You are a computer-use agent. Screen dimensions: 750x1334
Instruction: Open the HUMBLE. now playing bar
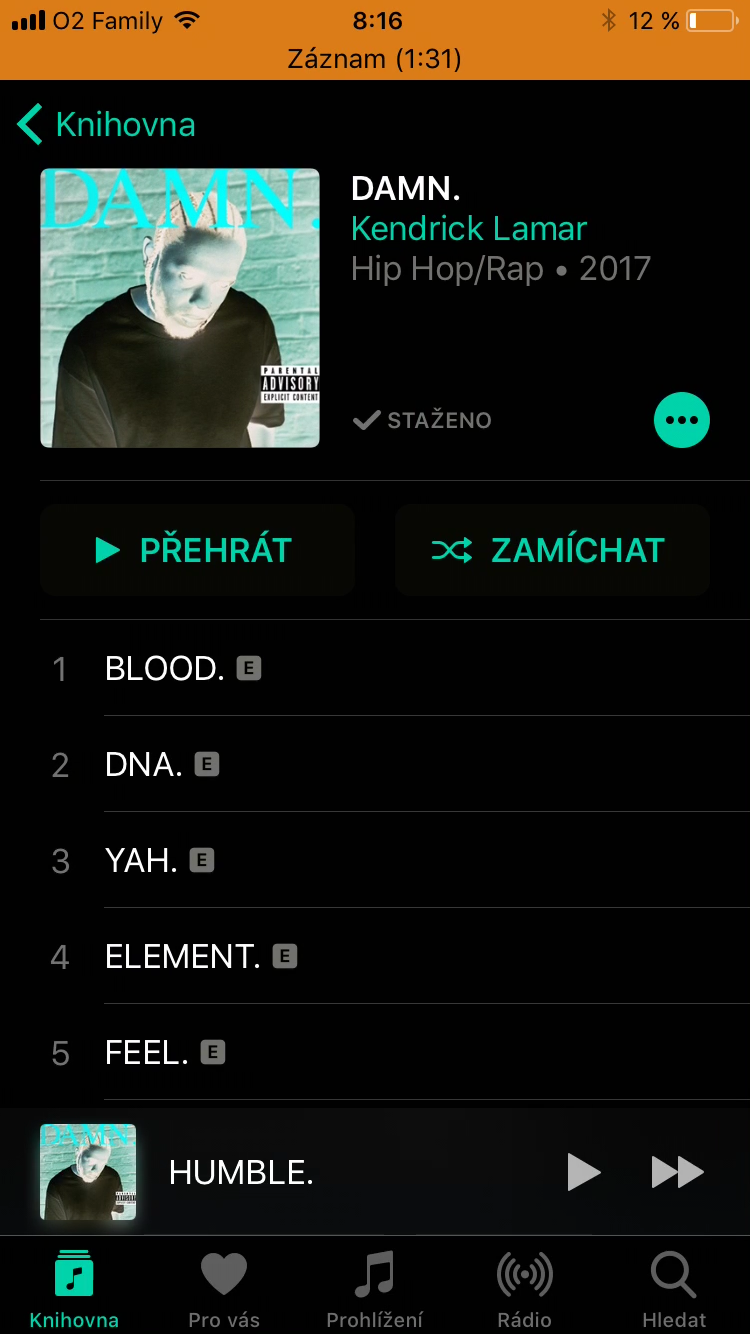pyautogui.click(x=300, y=1172)
